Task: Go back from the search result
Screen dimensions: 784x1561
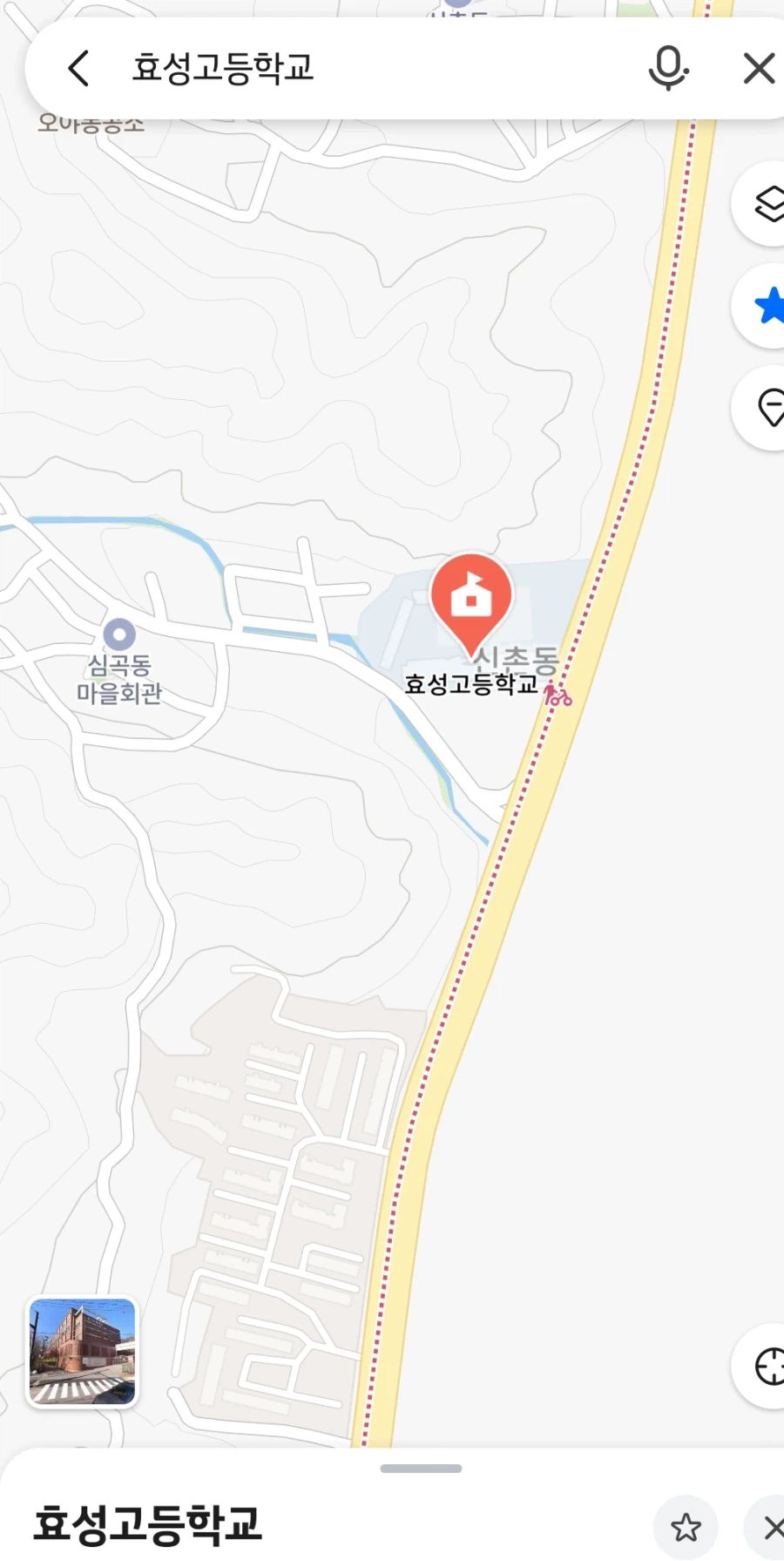Action: [x=78, y=68]
